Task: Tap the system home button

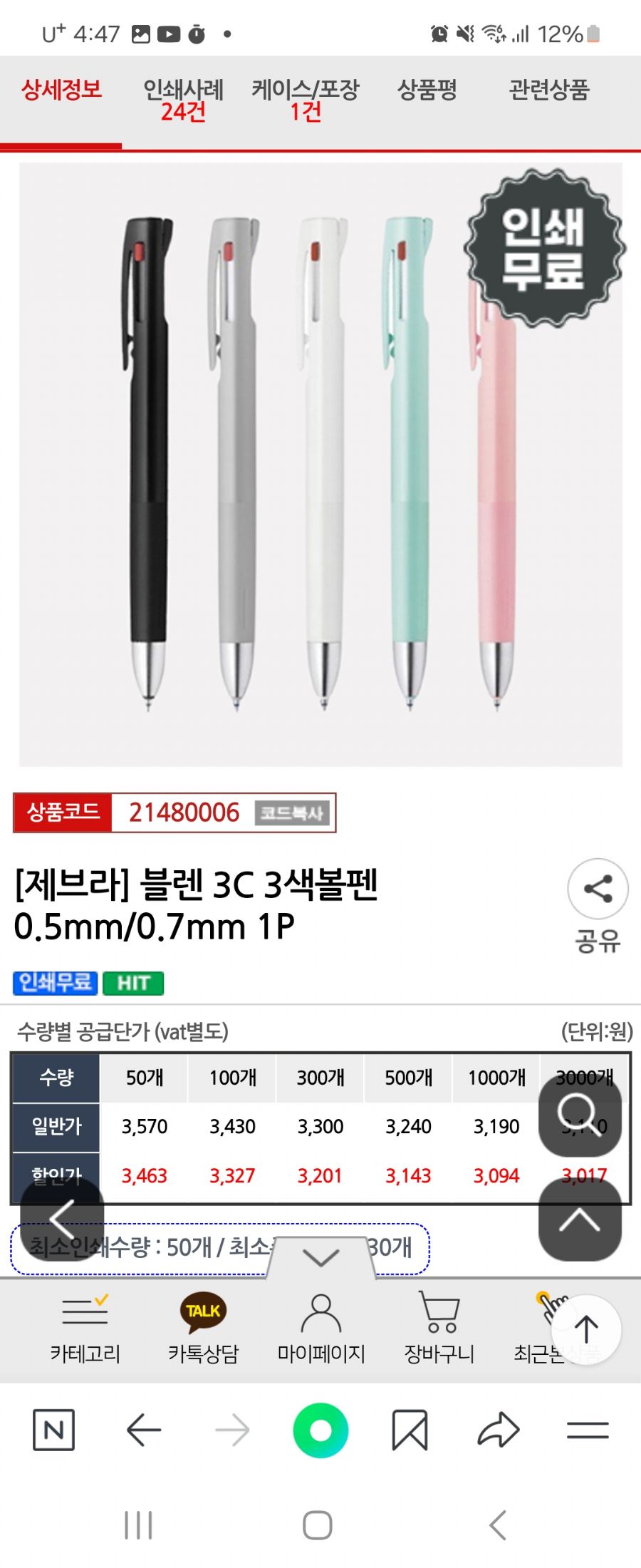Action: tap(318, 1525)
